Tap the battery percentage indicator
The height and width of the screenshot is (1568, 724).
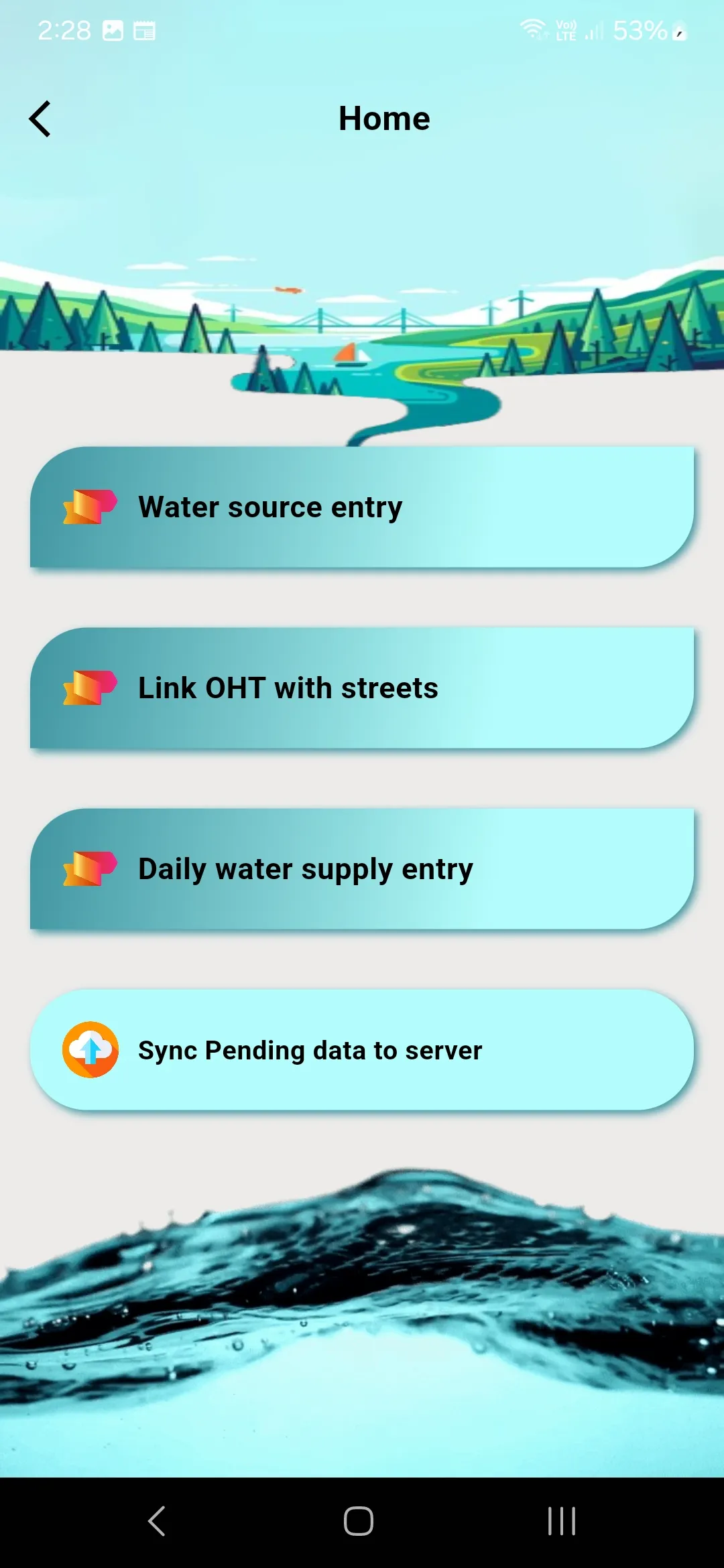click(x=640, y=29)
